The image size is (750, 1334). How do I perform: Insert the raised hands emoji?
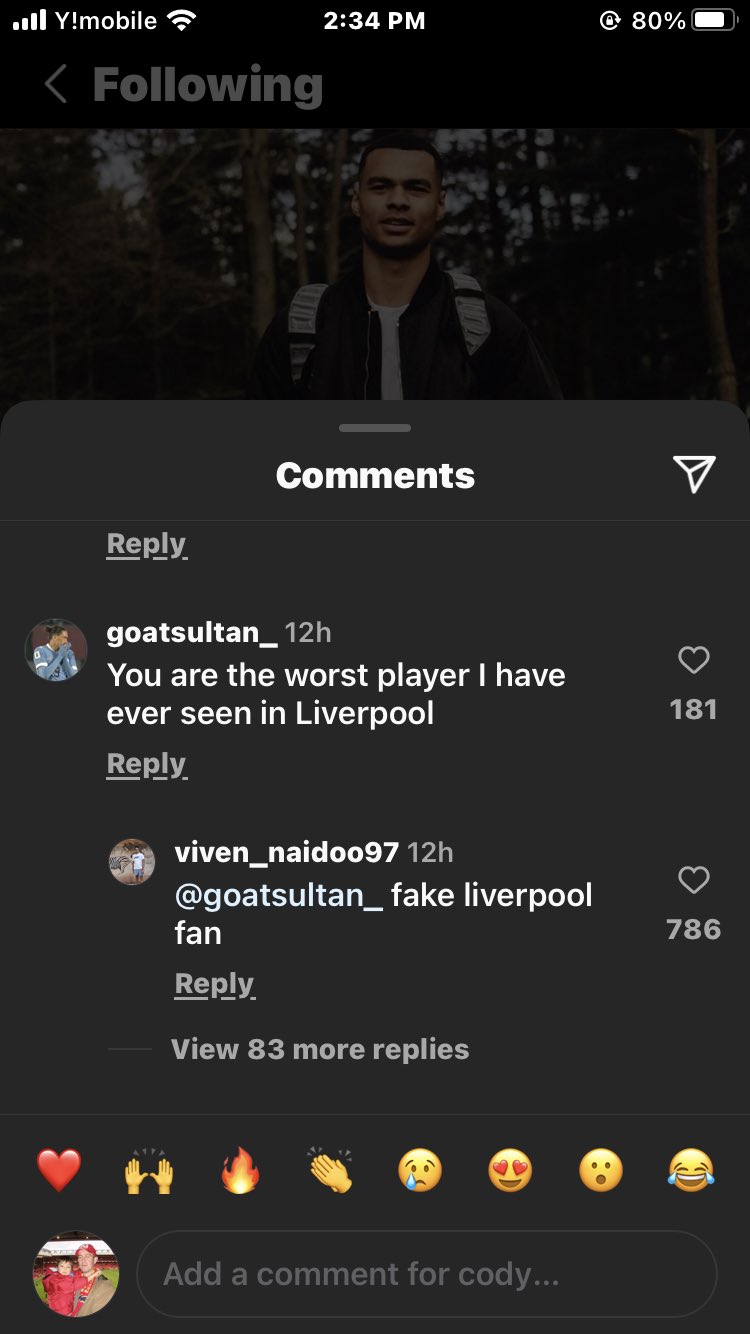coord(148,1170)
